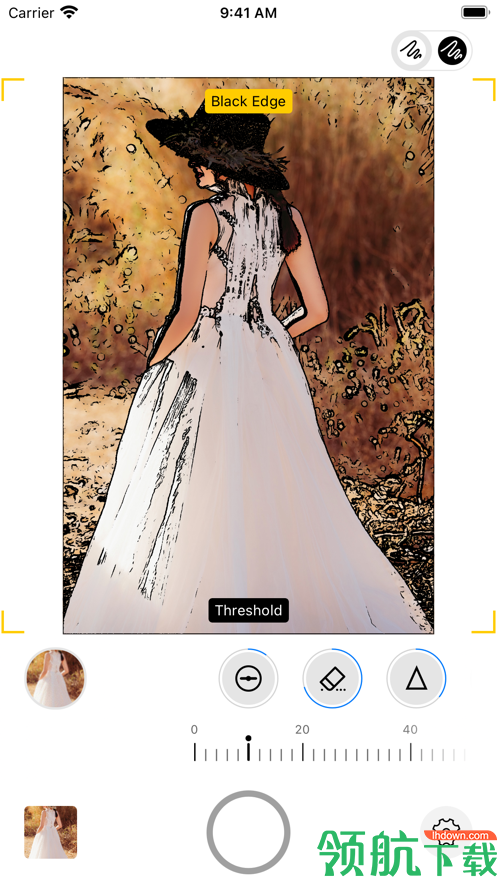Choose the eraser tool button
The image size is (497, 883).
pos(332,679)
